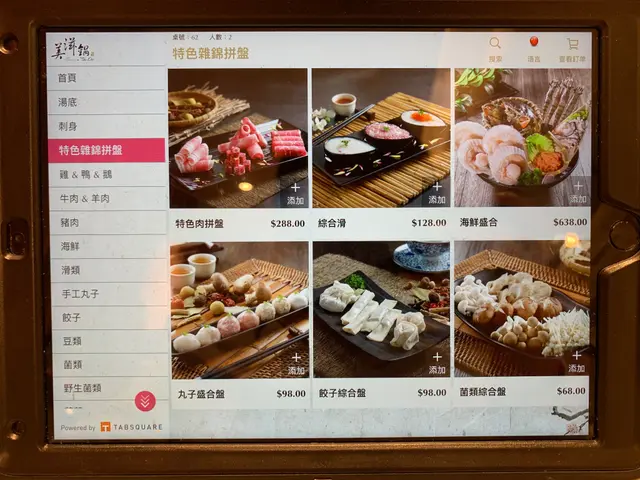
Task: View the order through the cart icon
Action: click(x=572, y=49)
